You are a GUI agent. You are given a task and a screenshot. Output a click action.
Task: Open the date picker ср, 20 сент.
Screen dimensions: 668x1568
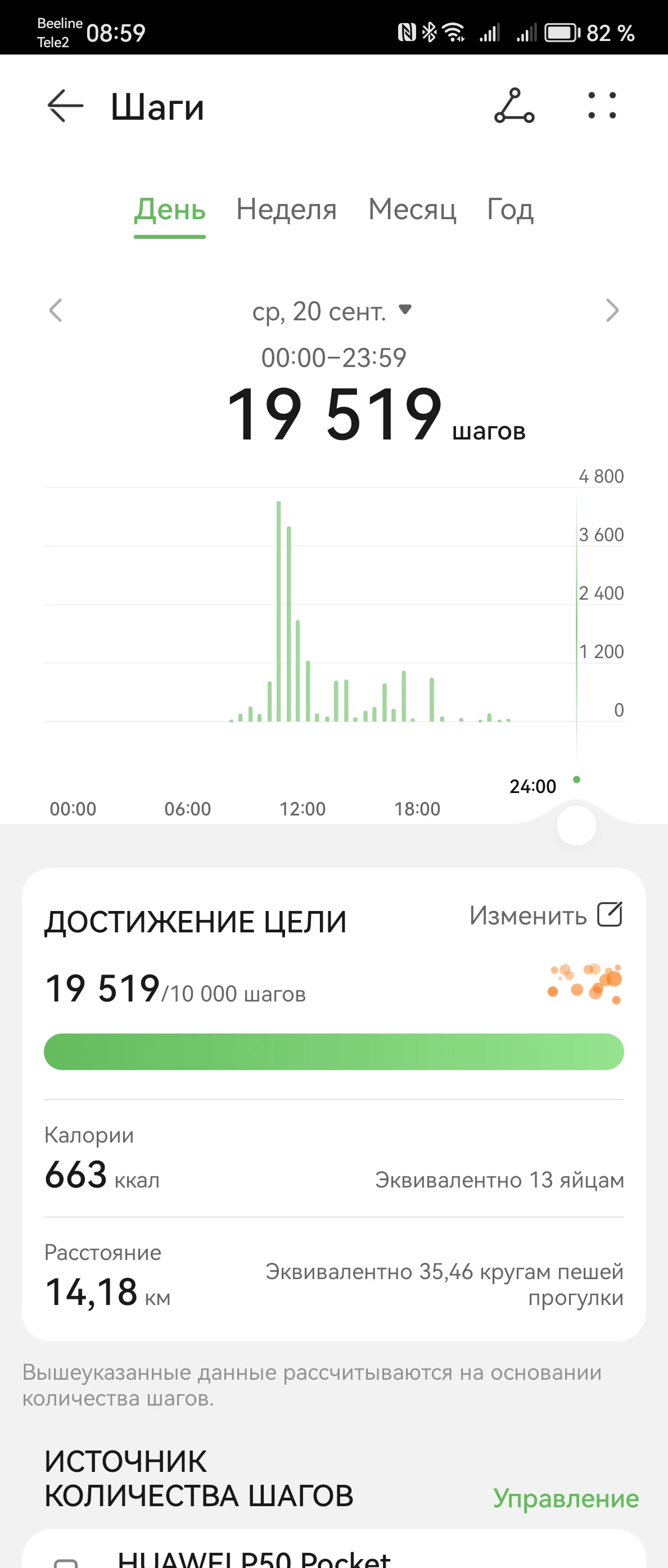[x=332, y=311]
